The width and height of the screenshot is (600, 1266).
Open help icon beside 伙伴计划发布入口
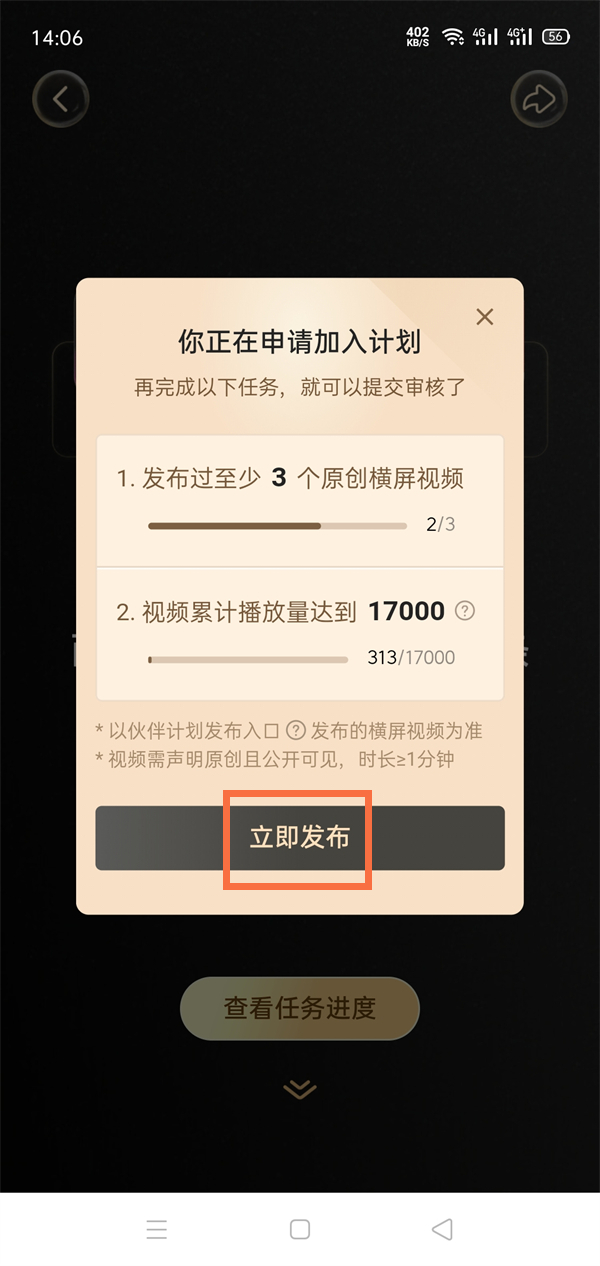point(296,731)
